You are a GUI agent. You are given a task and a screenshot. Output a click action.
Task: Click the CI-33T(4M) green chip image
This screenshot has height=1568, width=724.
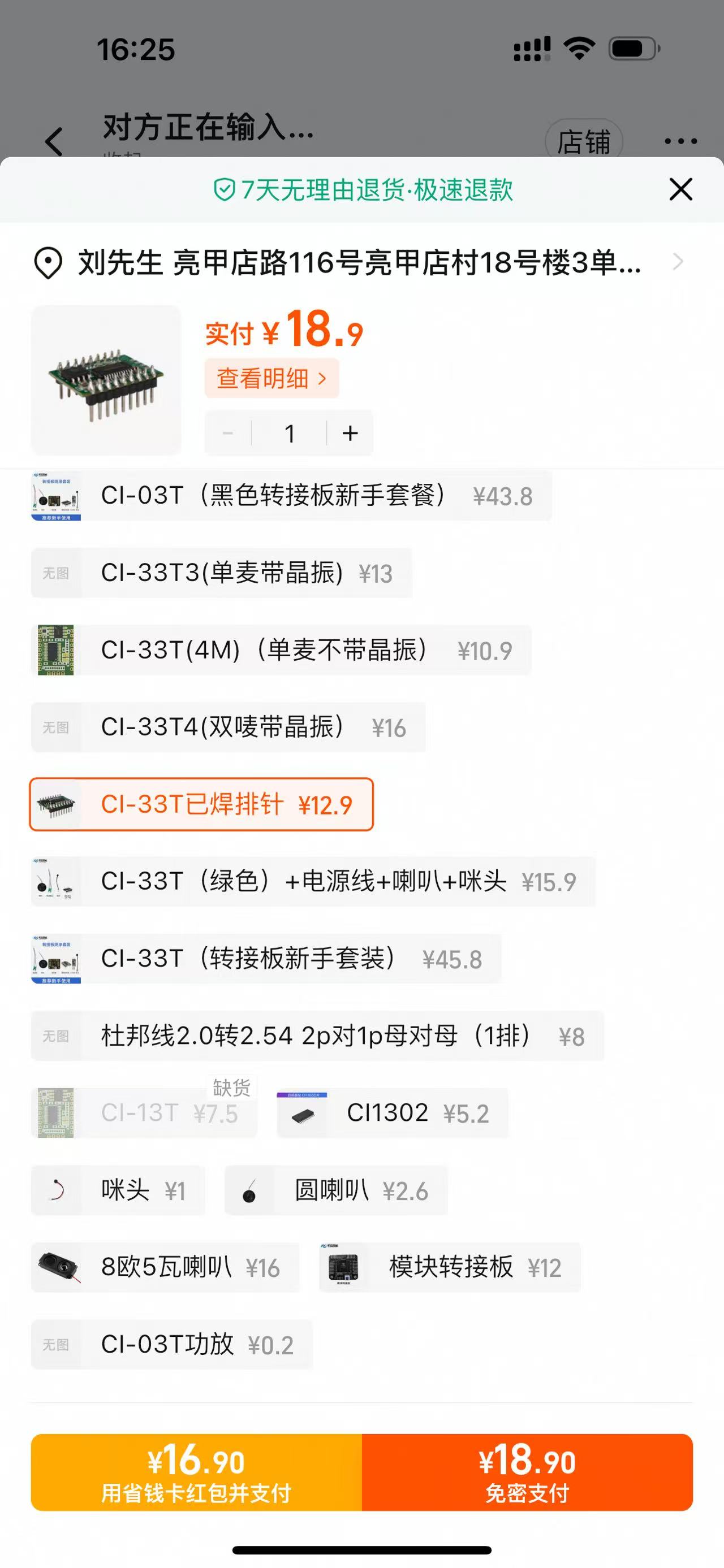[x=55, y=650]
